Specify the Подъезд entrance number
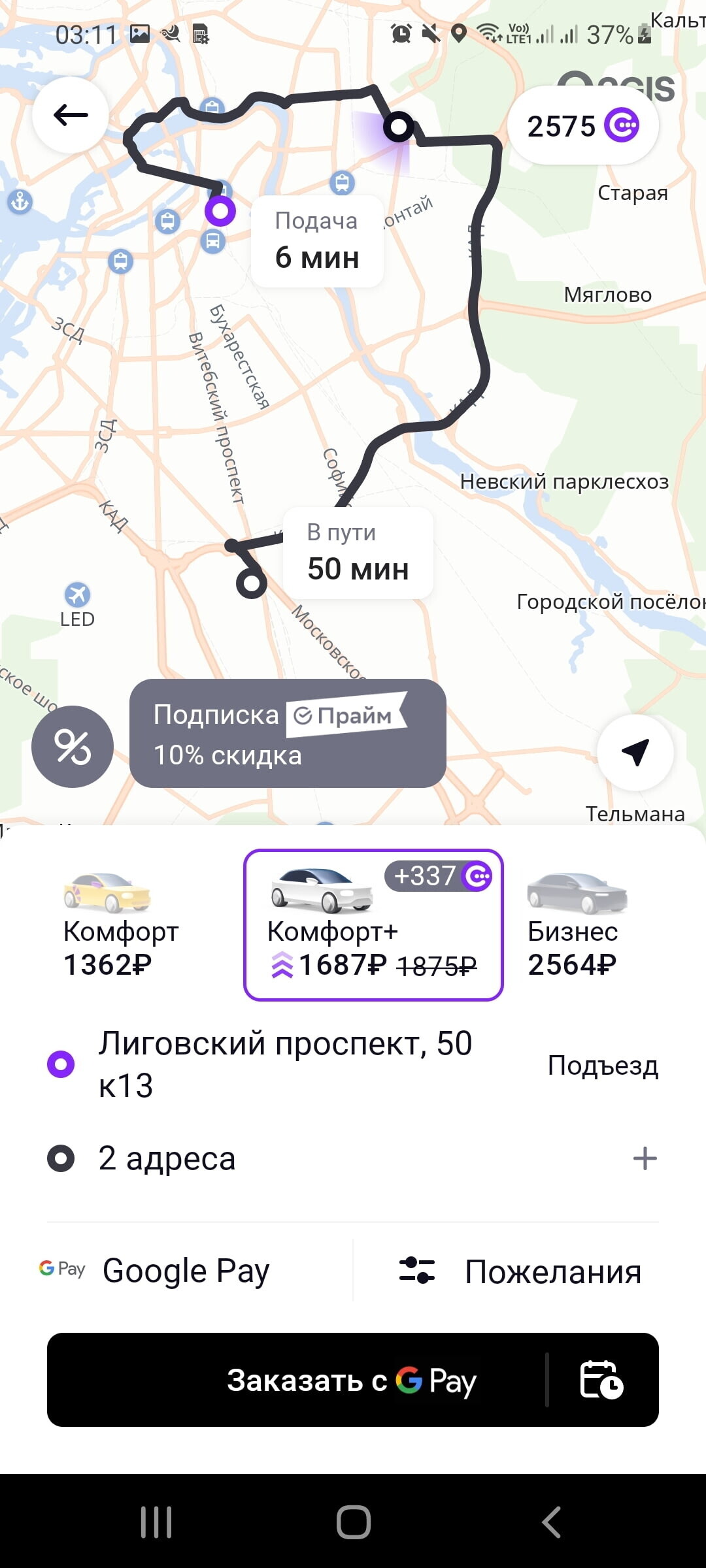This screenshot has width=706, height=1568. (x=603, y=1066)
